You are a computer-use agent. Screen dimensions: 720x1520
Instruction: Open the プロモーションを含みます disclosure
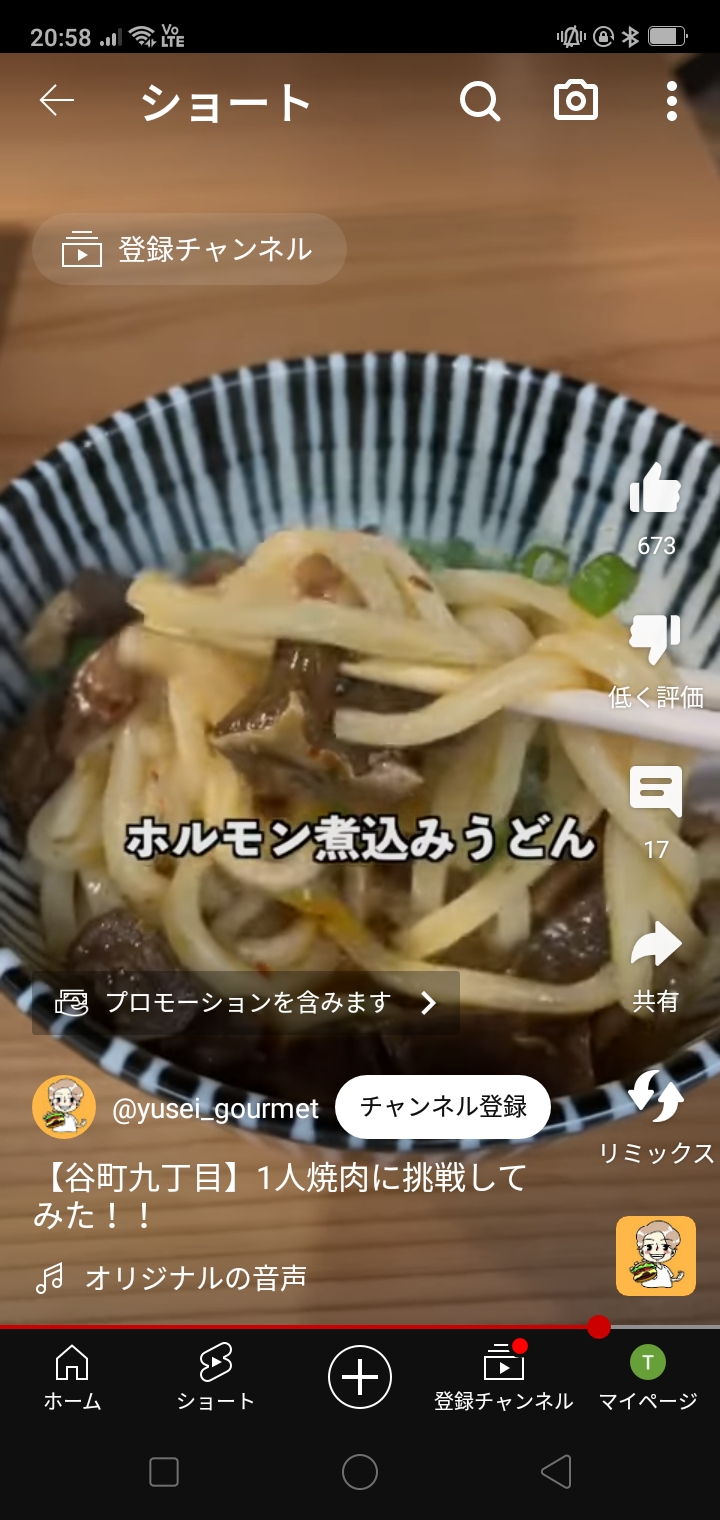click(246, 1003)
